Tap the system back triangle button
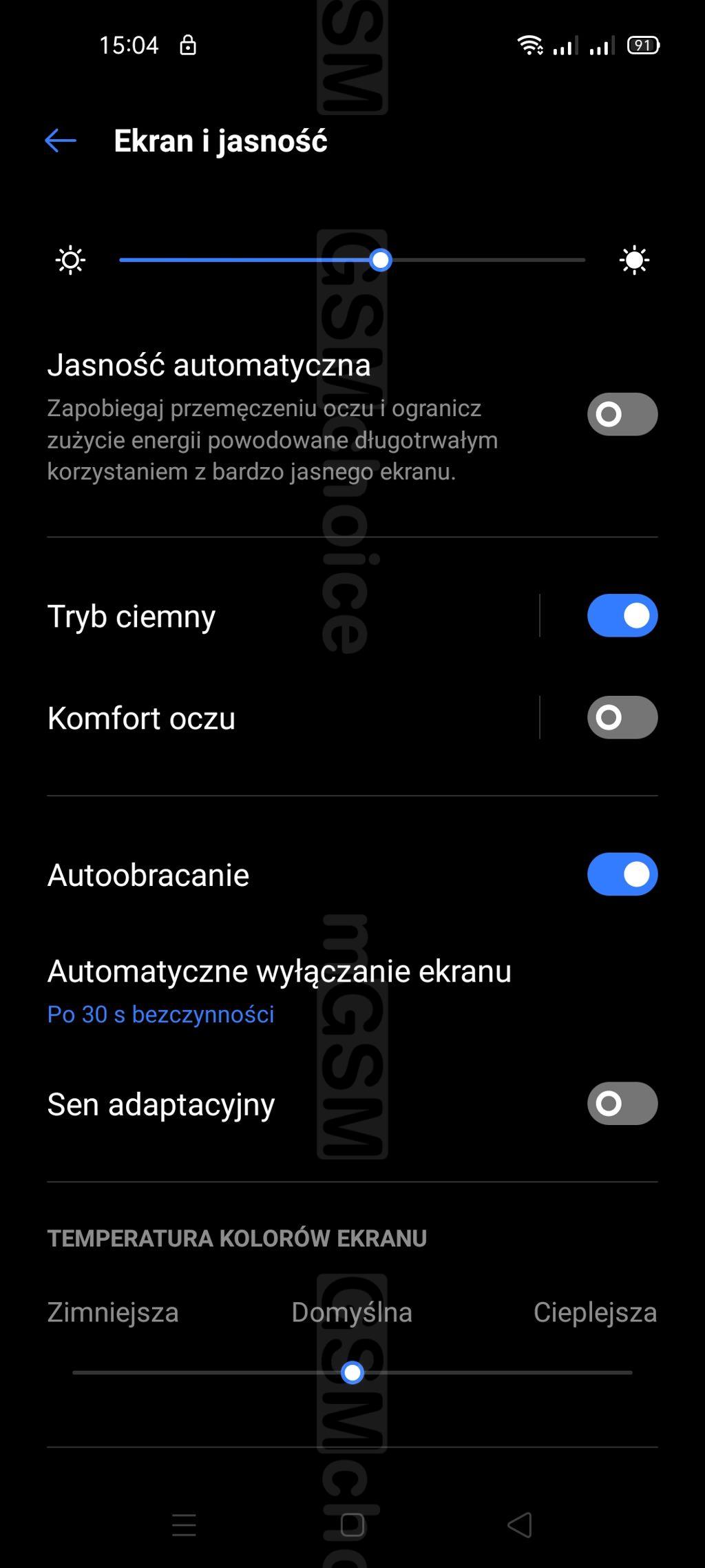Image resolution: width=705 pixels, height=1568 pixels. click(x=520, y=1525)
